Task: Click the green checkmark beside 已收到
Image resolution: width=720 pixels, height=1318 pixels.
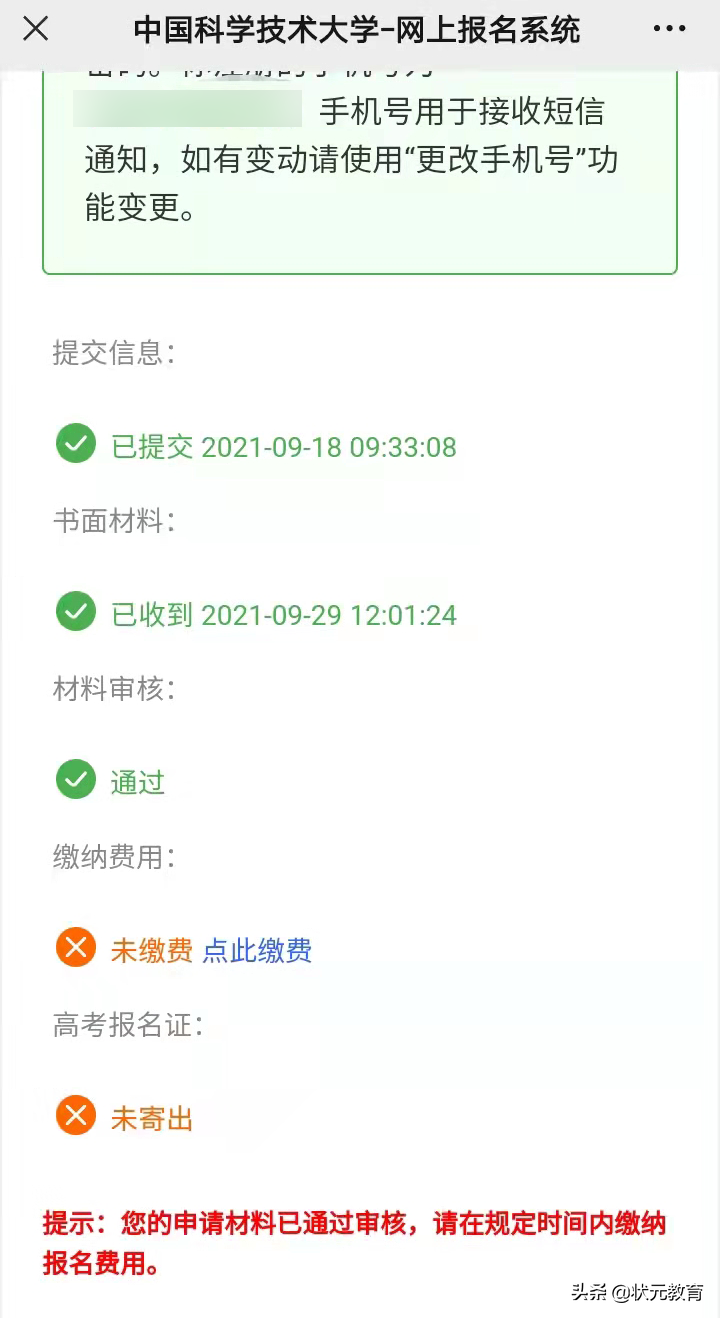Action: coord(75,612)
